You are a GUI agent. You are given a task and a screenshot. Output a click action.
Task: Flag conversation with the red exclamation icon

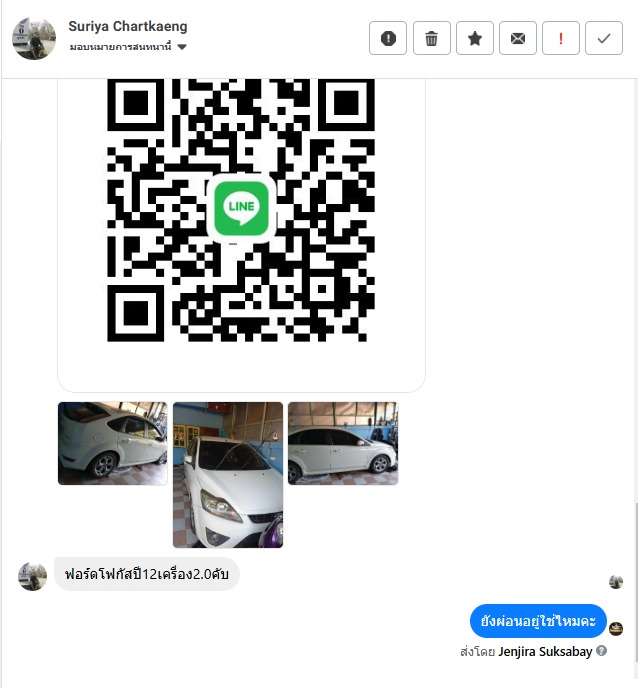561,38
